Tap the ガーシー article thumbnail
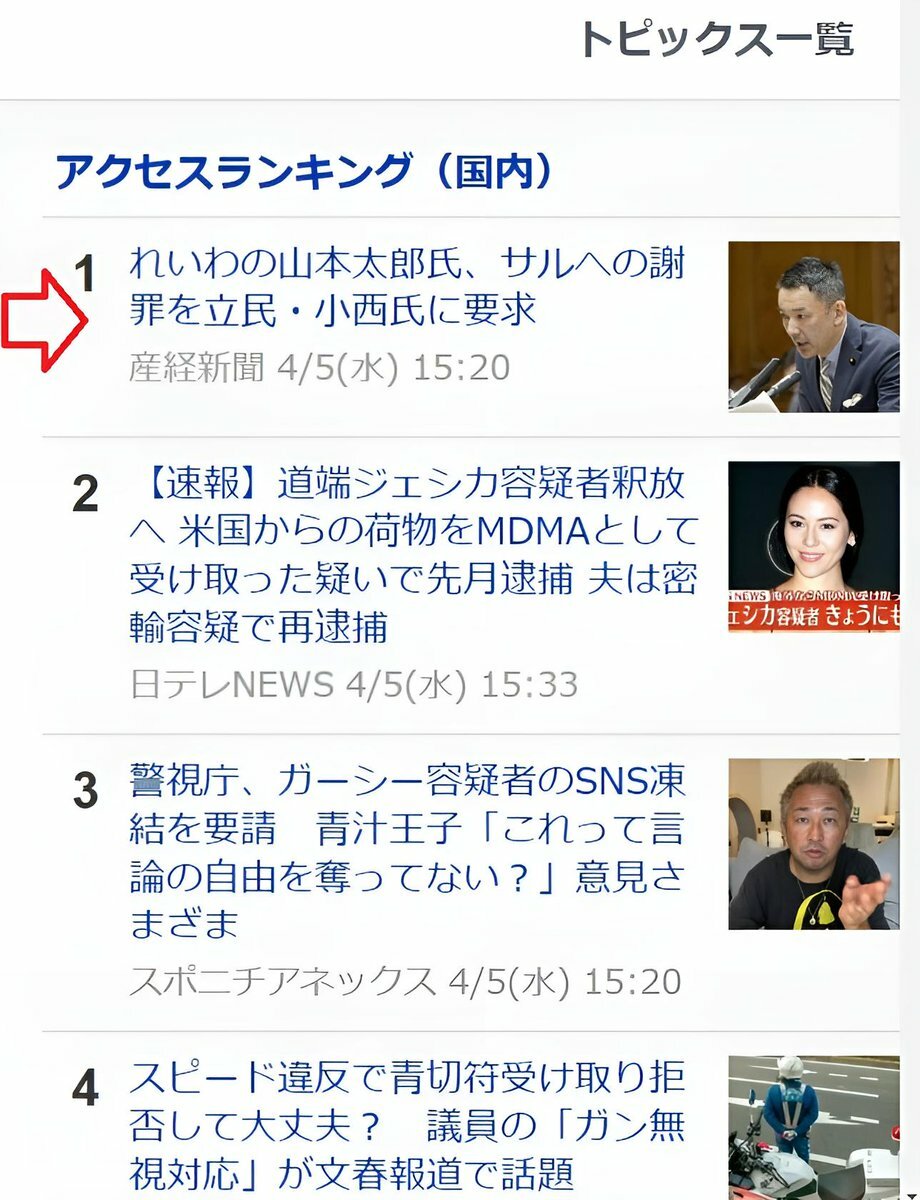The image size is (920, 1200). [x=813, y=844]
